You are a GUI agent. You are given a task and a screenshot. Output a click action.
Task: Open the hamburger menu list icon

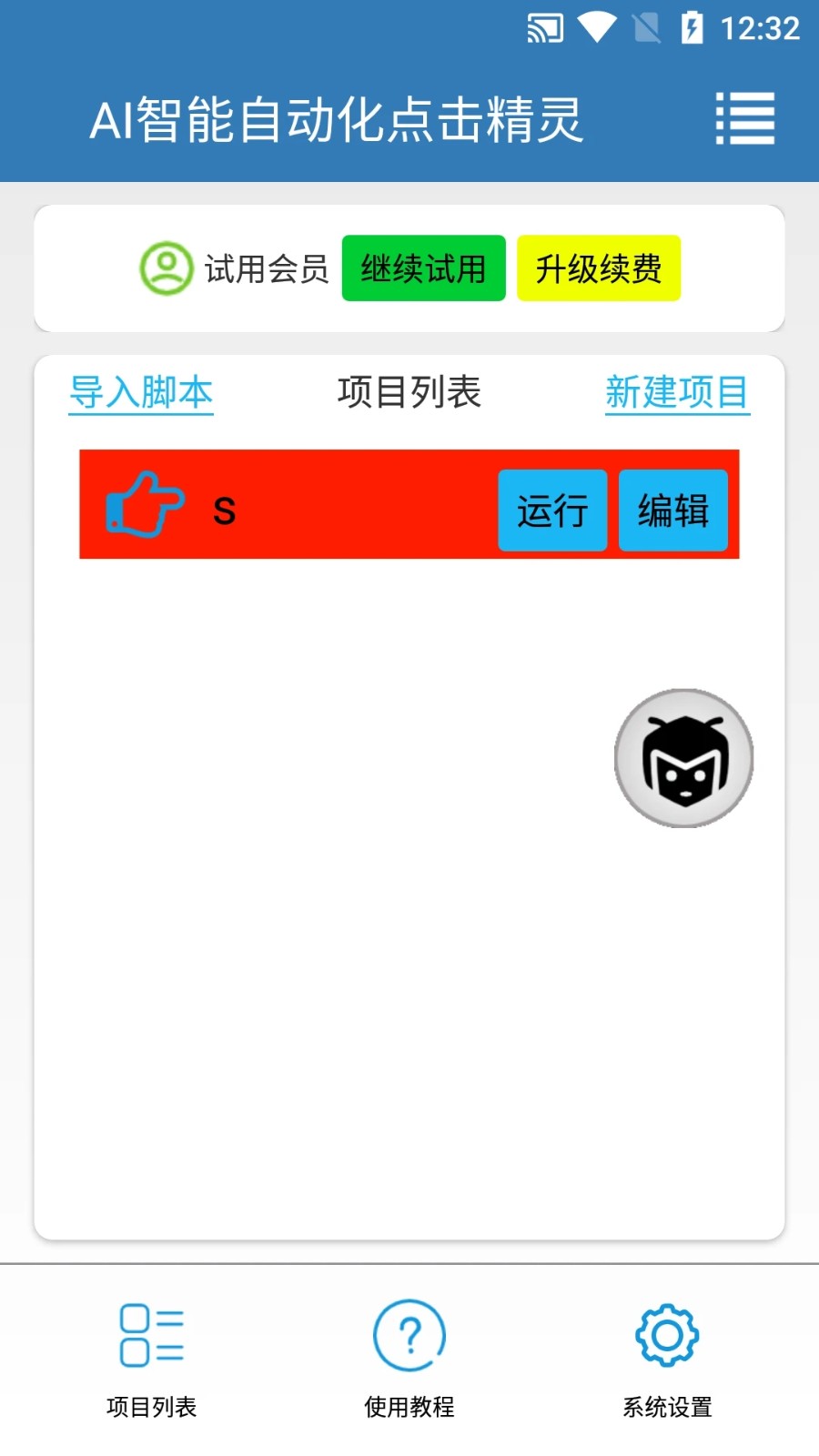point(744,119)
